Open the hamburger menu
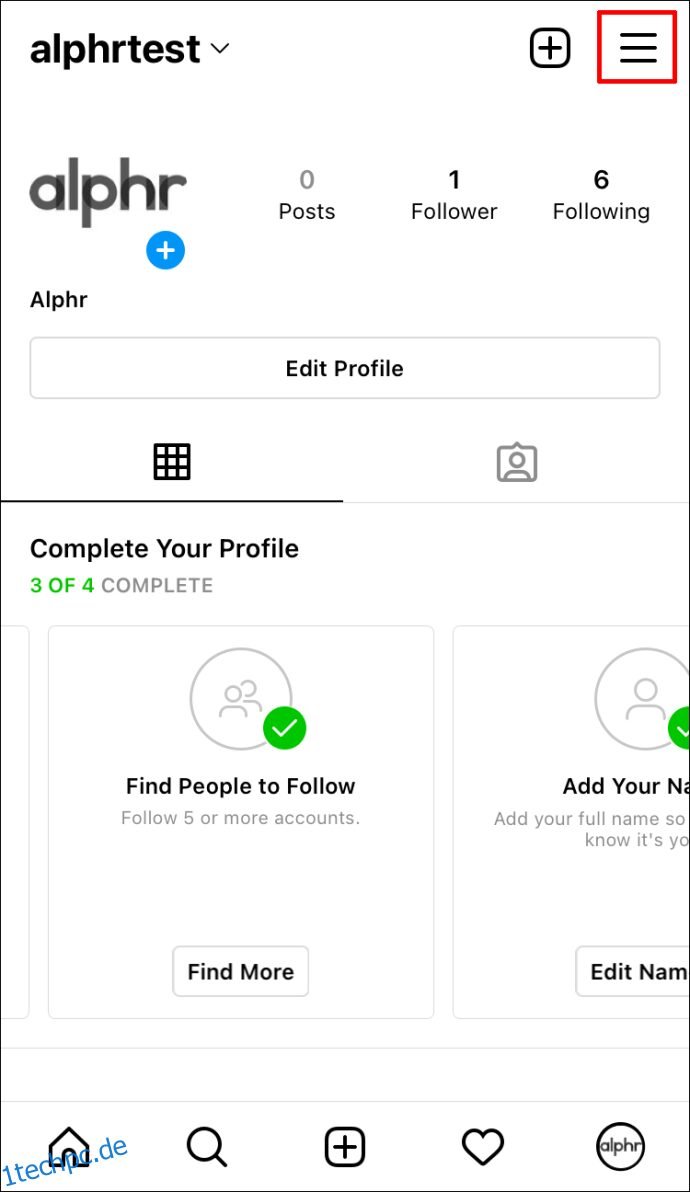Image resolution: width=690 pixels, height=1192 pixels. [x=638, y=48]
